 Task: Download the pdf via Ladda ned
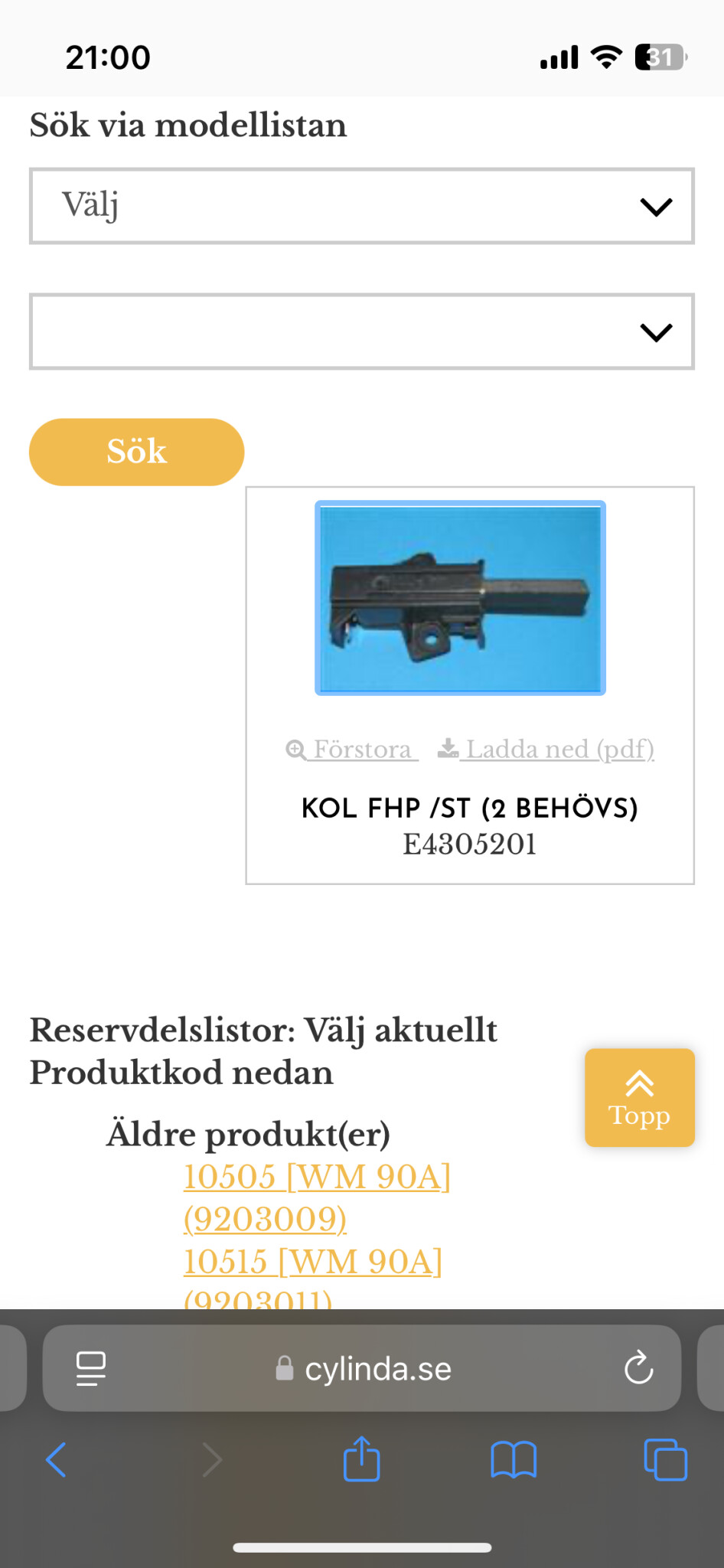click(546, 749)
